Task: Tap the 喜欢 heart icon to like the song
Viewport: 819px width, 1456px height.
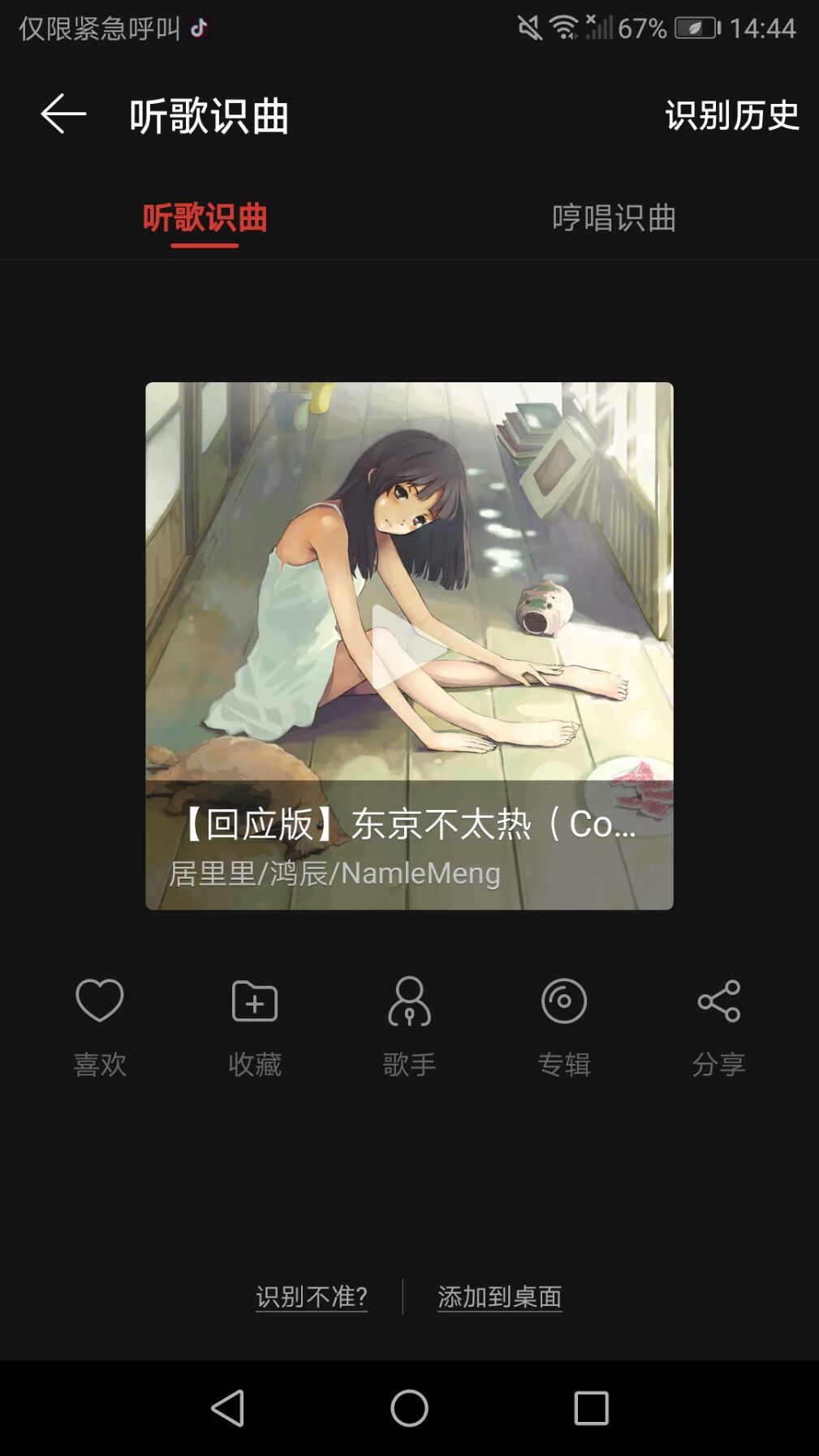Action: [98, 1001]
